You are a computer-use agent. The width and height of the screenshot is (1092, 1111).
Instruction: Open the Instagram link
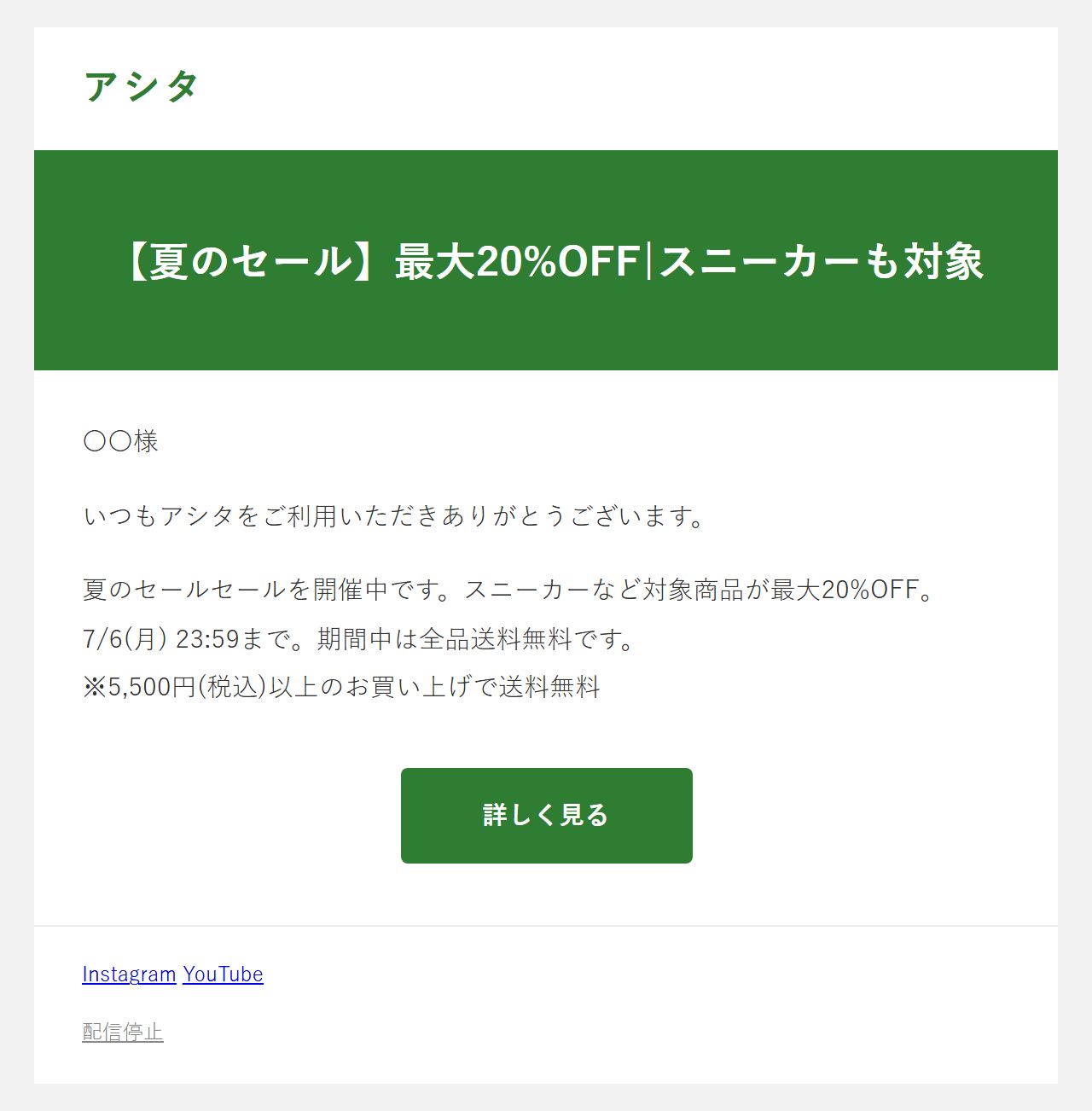click(129, 974)
